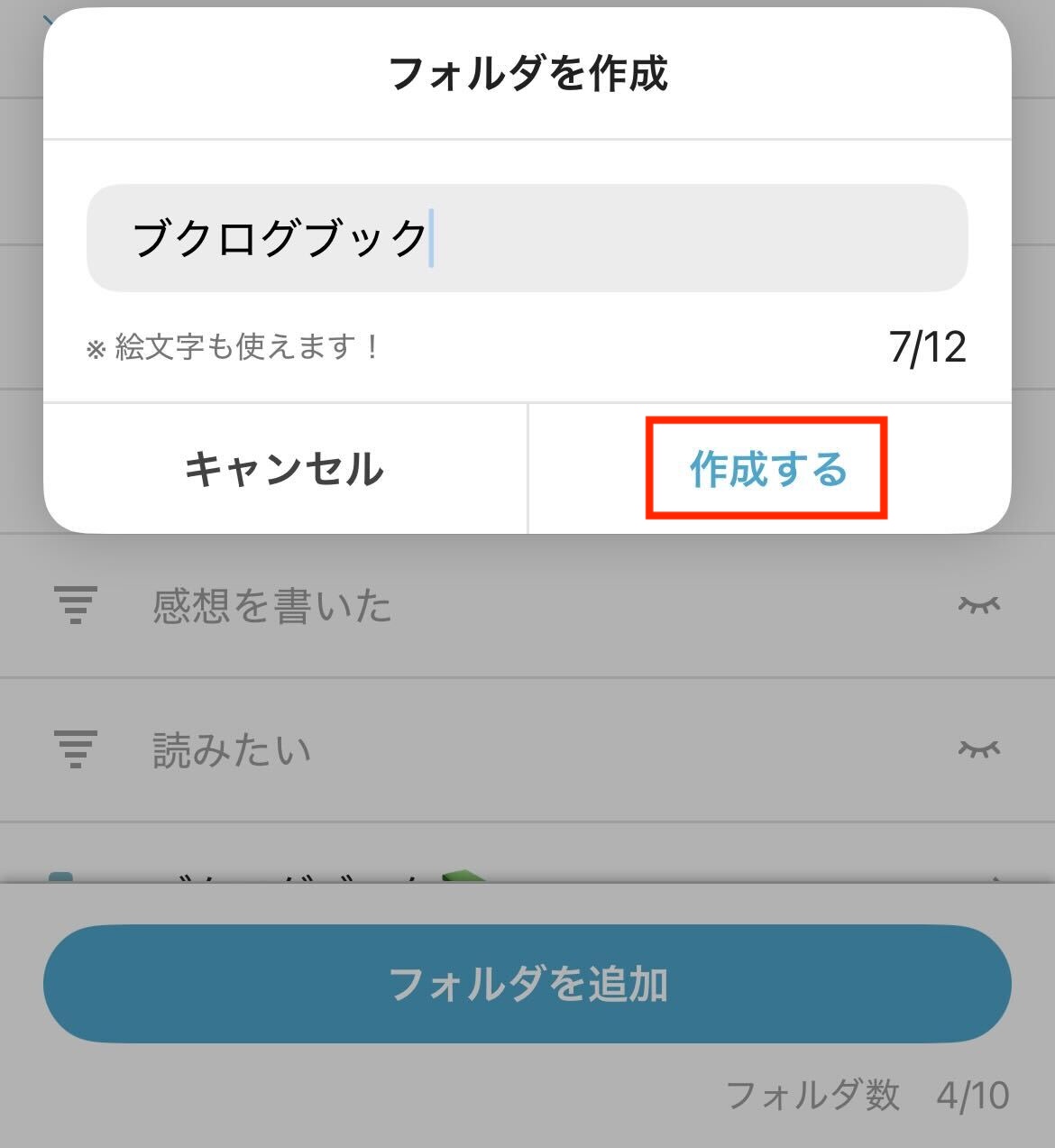This screenshot has height=1148, width=1055.
Task: Tap 作成する to create the folder
Action: point(767,469)
